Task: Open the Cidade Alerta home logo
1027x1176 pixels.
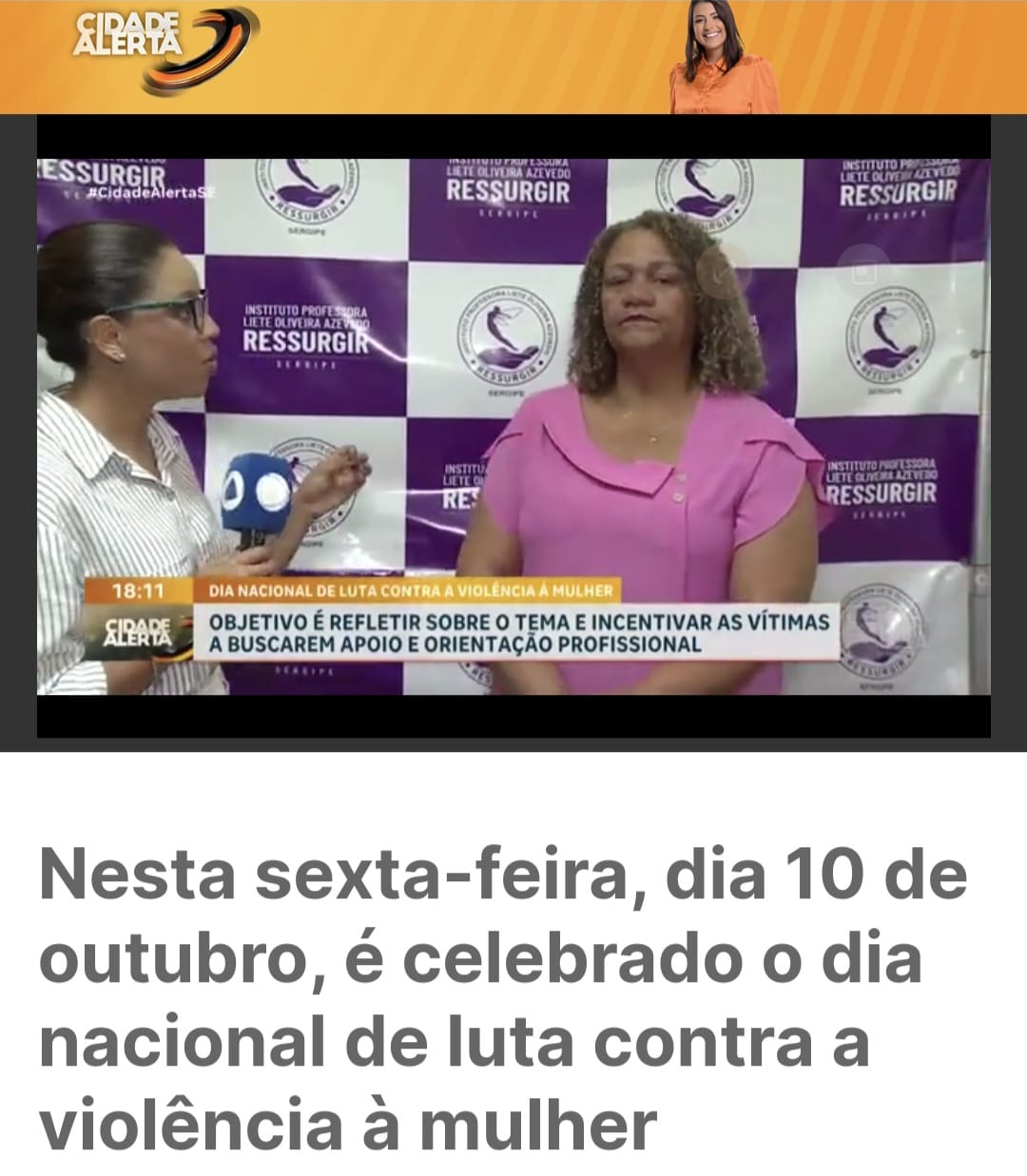Action: point(162,48)
